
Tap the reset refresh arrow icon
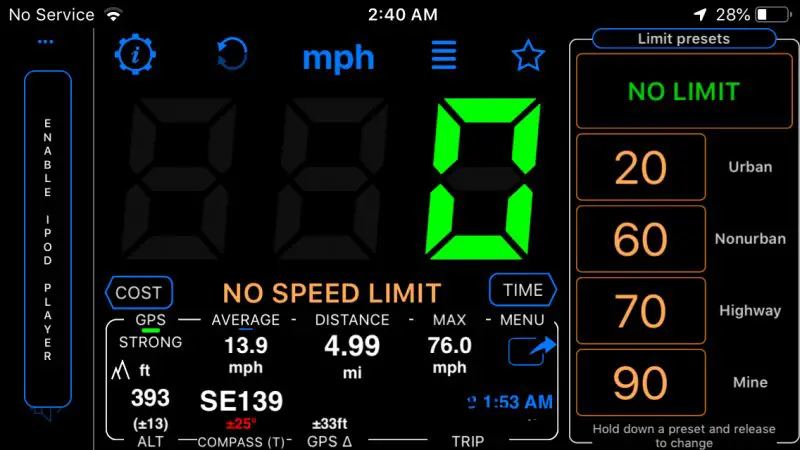click(x=232, y=55)
